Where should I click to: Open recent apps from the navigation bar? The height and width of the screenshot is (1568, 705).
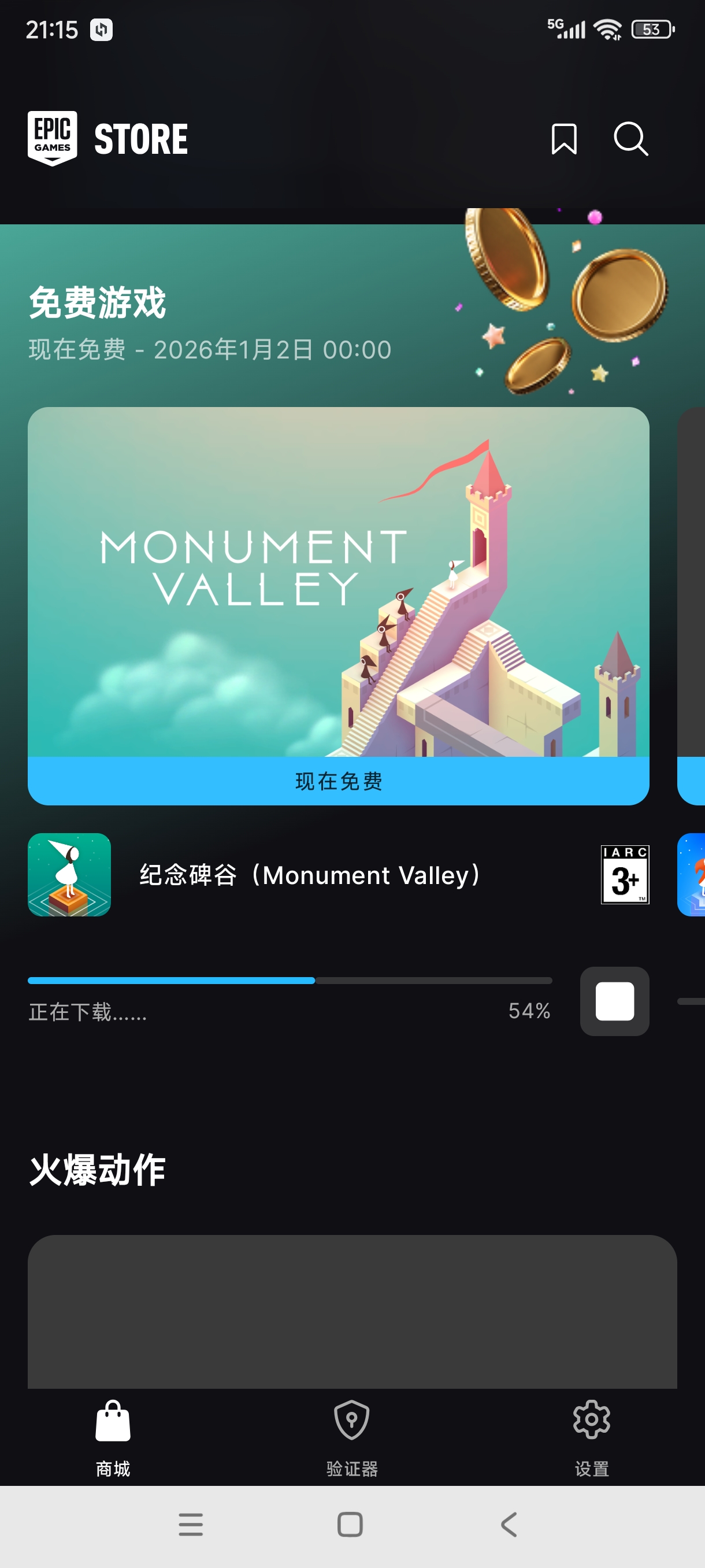pos(190,1525)
